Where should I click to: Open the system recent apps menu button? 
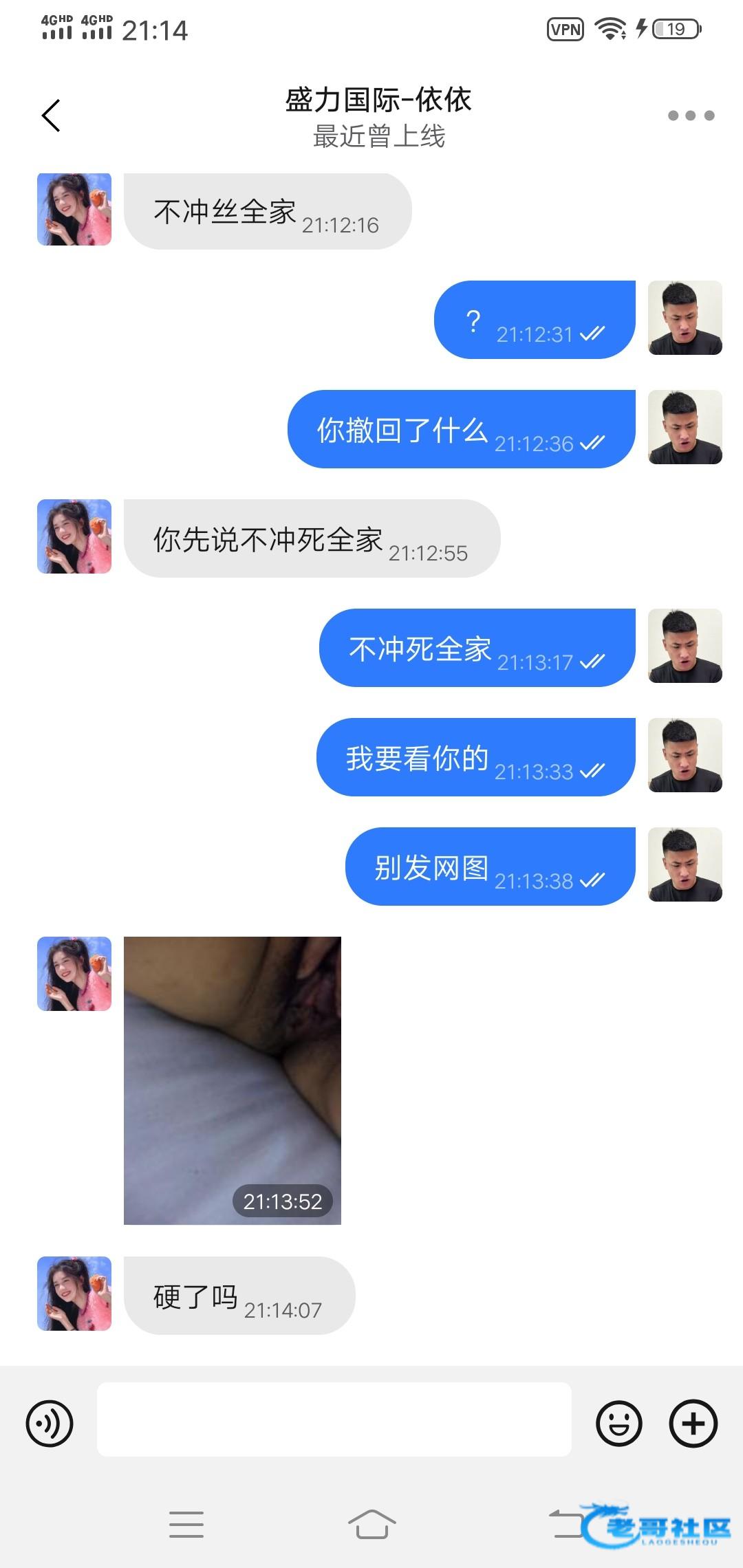(x=186, y=1524)
